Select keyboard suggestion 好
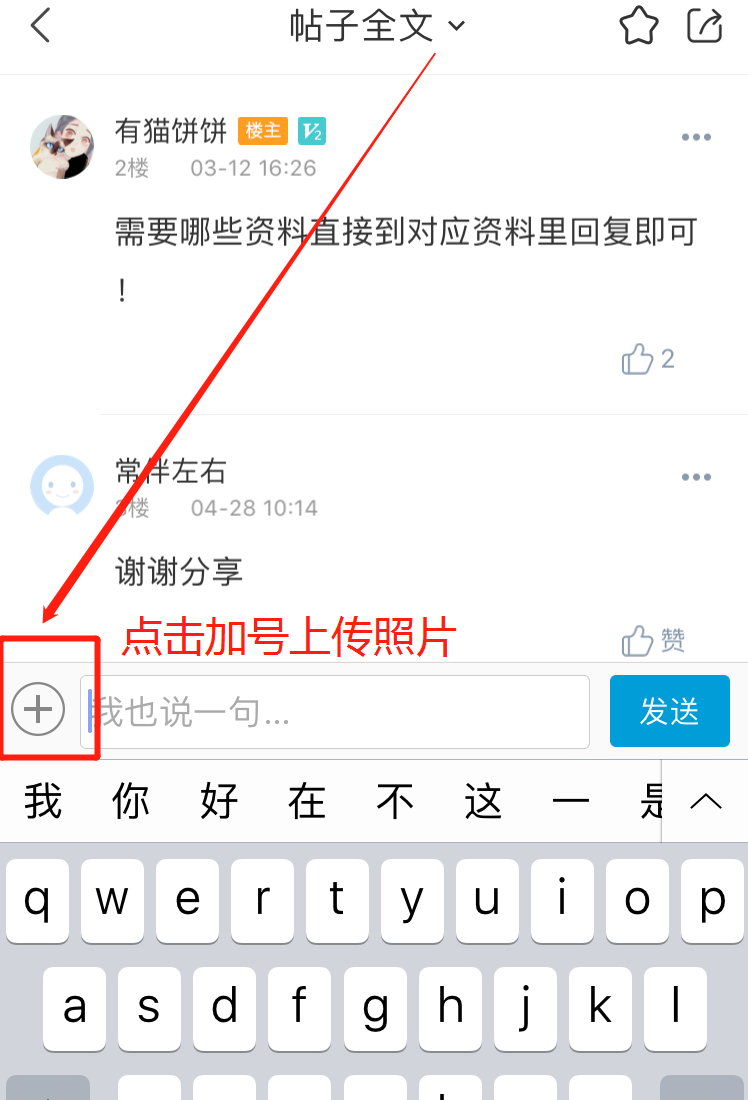 pyautogui.click(x=219, y=802)
